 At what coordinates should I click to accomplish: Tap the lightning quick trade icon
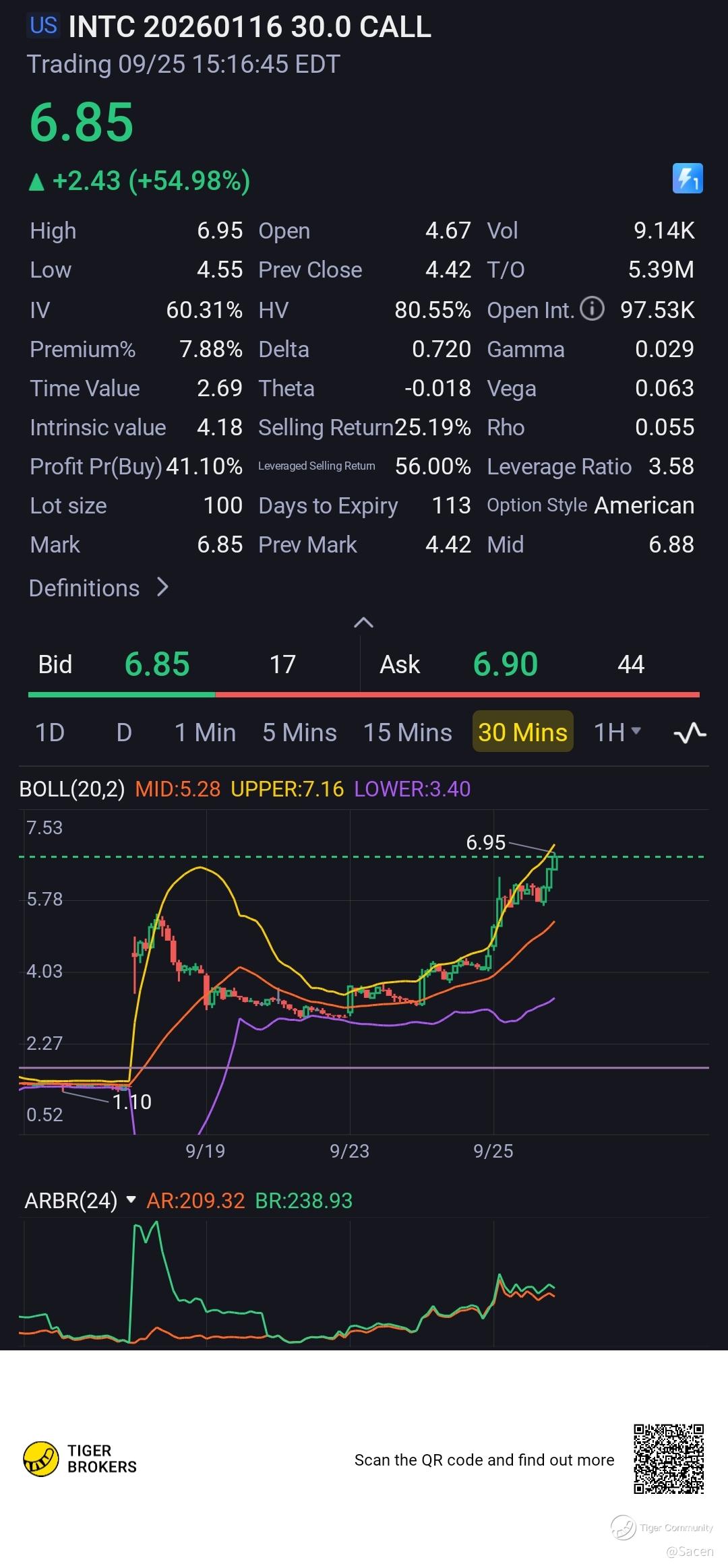click(687, 179)
